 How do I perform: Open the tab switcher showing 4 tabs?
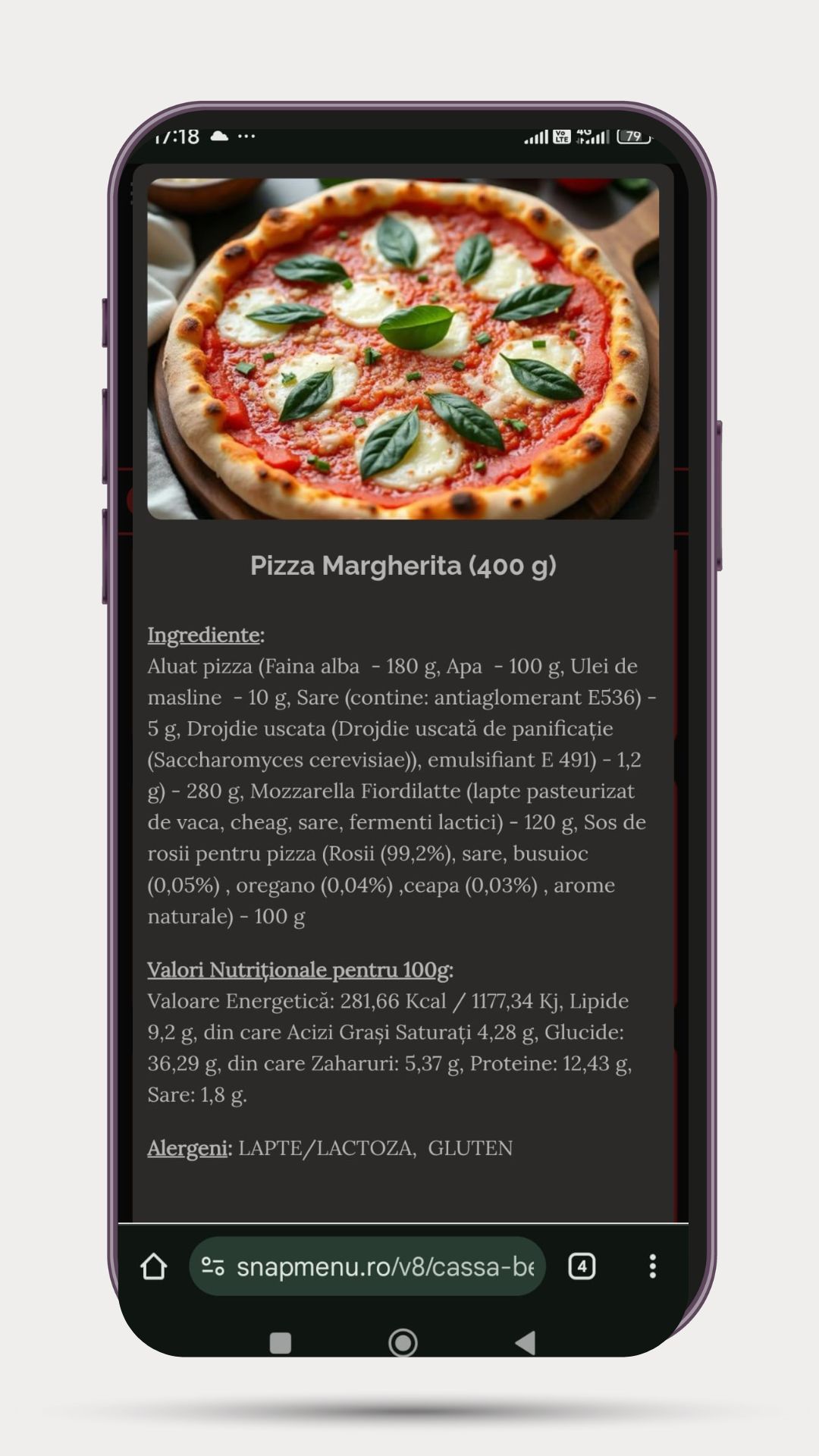pos(581,1267)
